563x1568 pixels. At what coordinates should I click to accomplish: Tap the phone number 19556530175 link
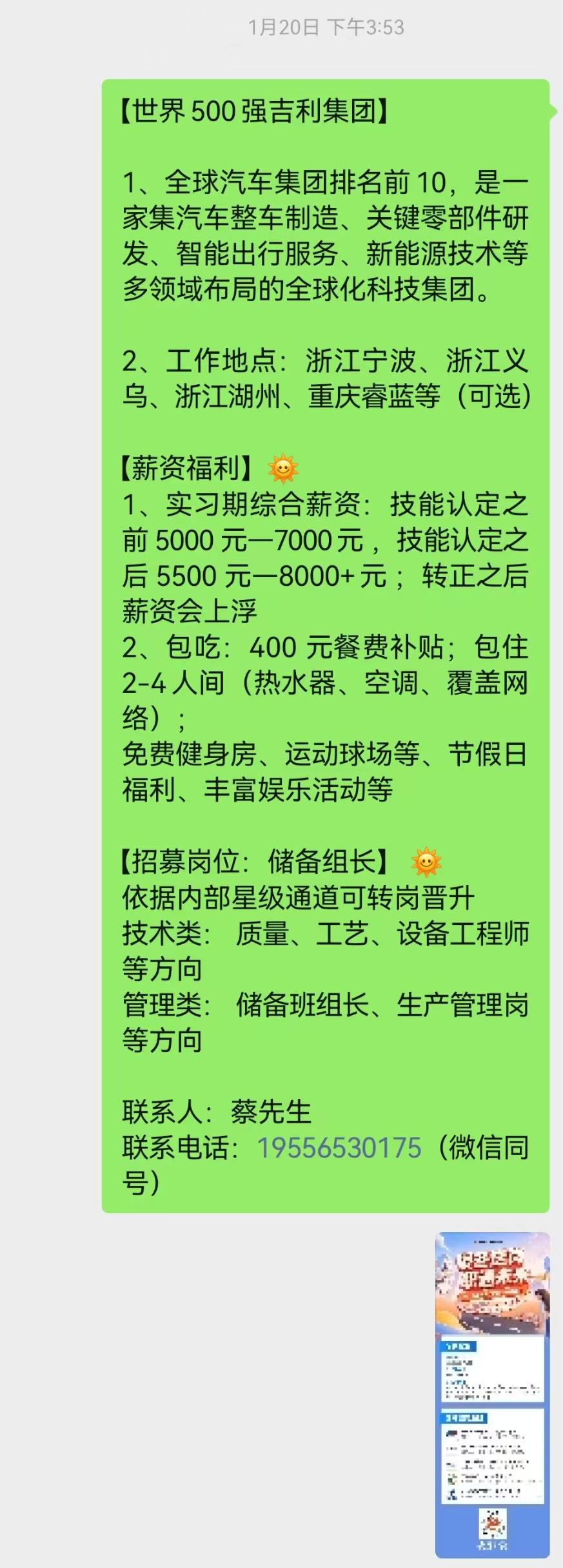[x=339, y=1148]
